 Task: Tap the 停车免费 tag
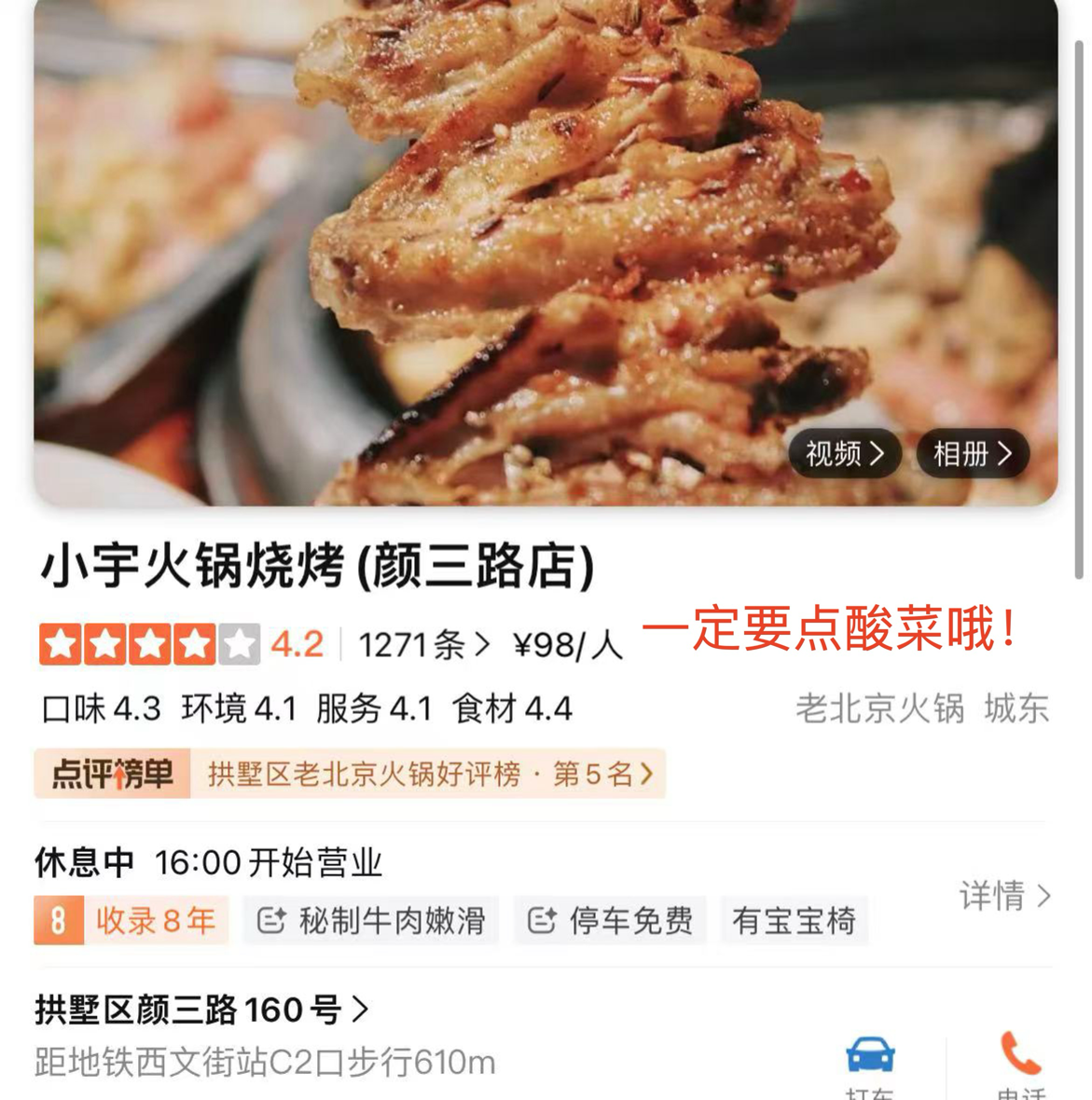coord(611,921)
